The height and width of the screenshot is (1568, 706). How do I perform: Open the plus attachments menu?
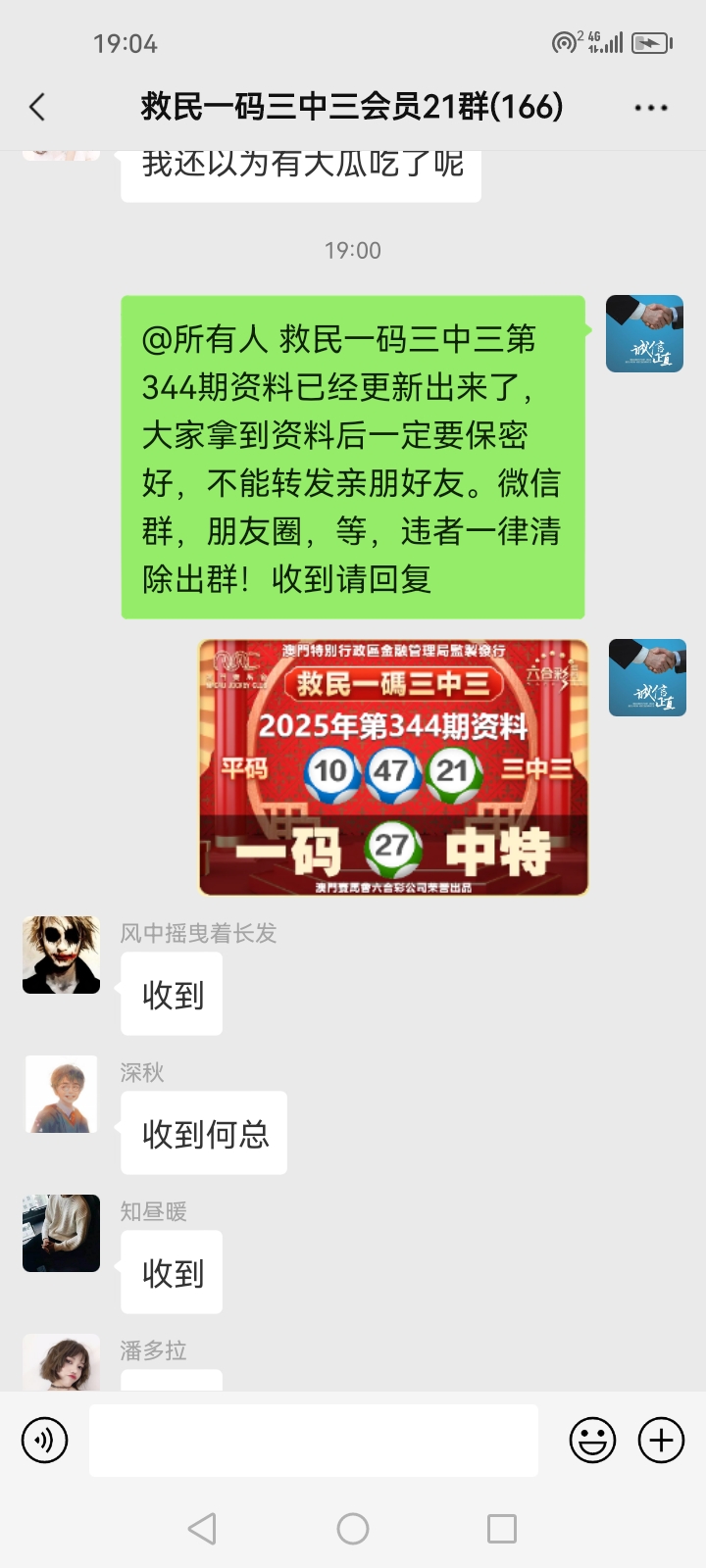coord(661,1440)
